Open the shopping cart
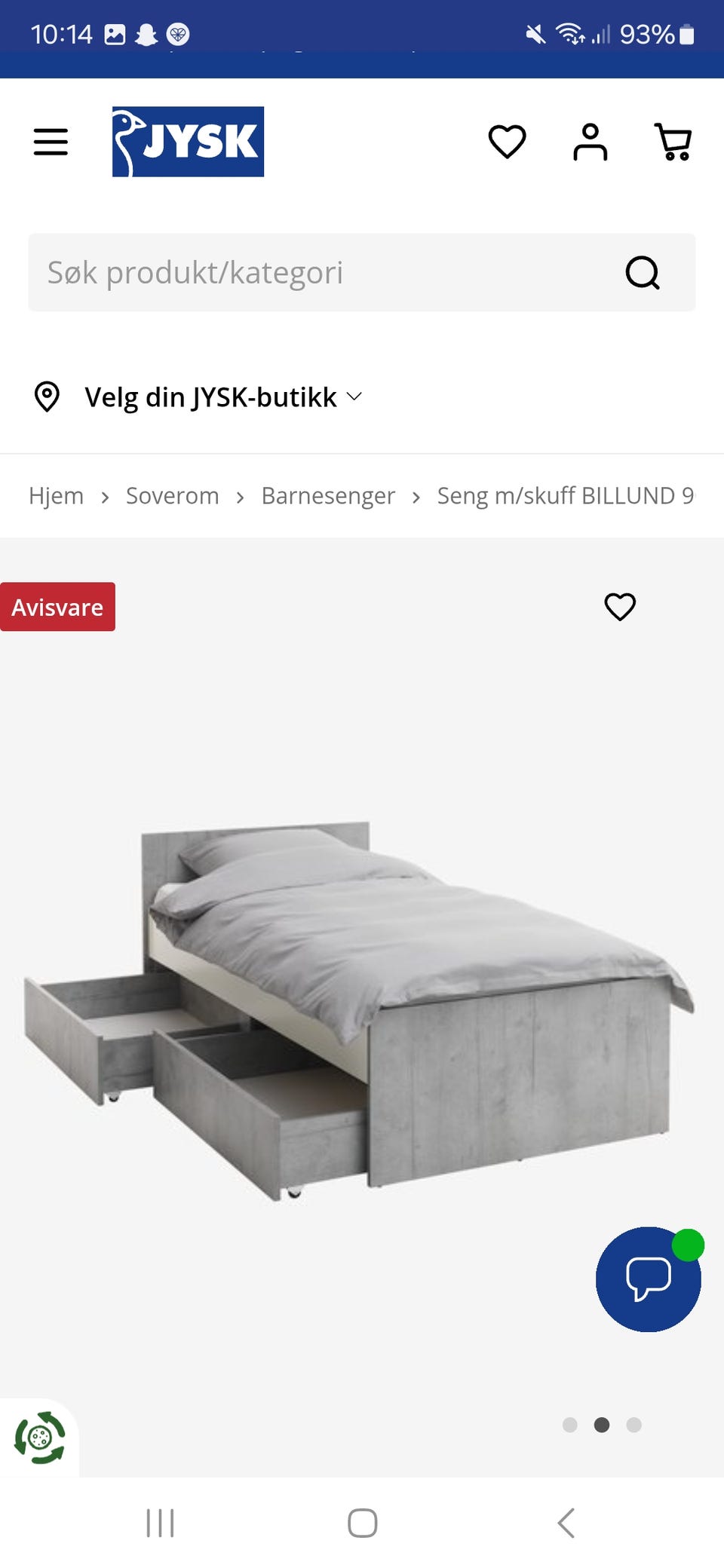Screen dimensions: 724x1568 point(675,141)
